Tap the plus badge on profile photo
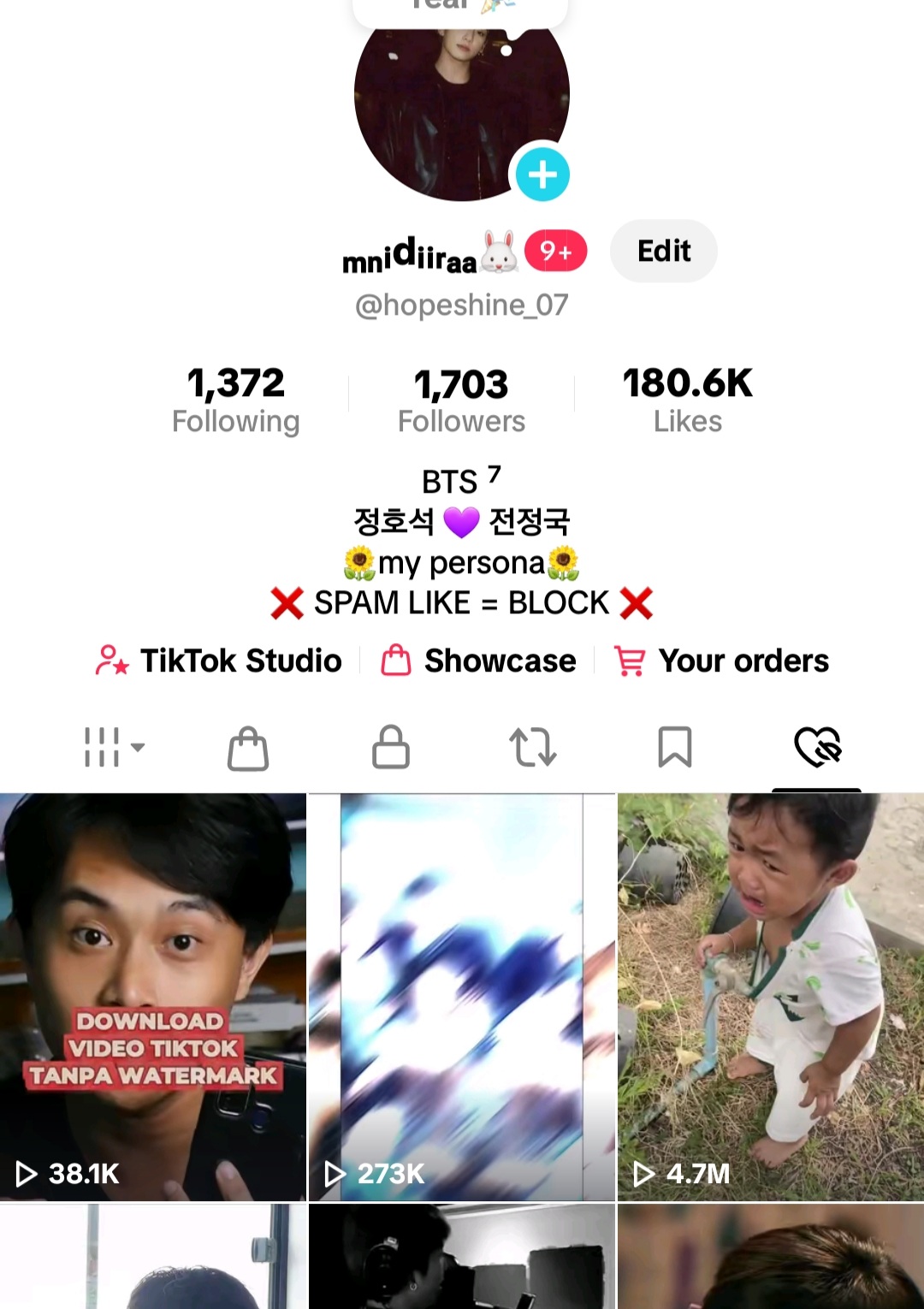 (x=542, y=175)
